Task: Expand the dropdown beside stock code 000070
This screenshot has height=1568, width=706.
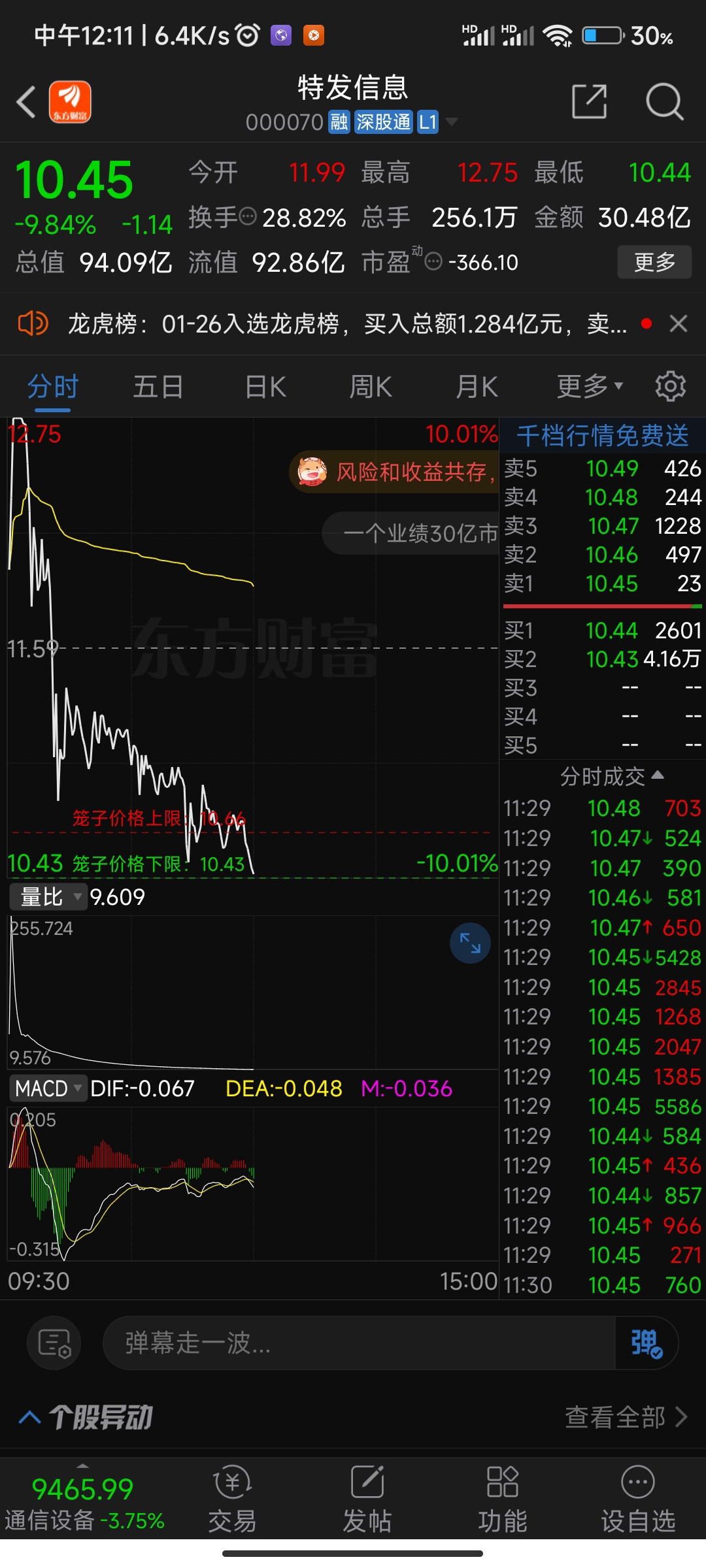Action: click(452, 122)
